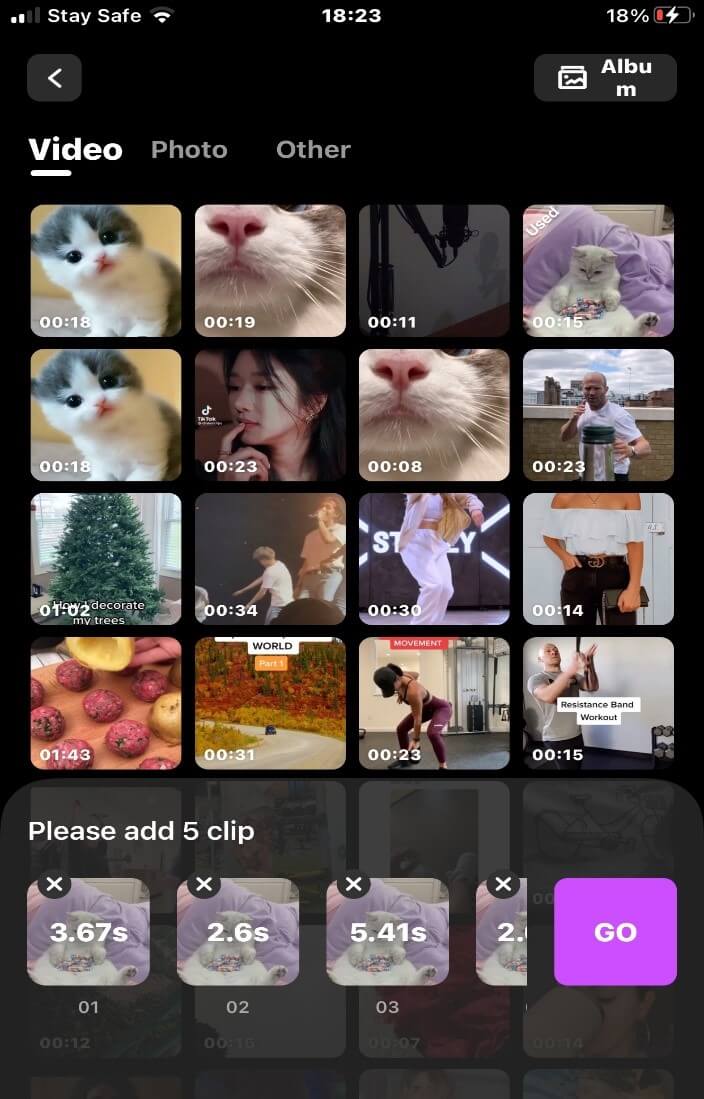704x1099 pixels.
Task: Add the 00:34 concert stage video
Action: (x=270, y=558)
